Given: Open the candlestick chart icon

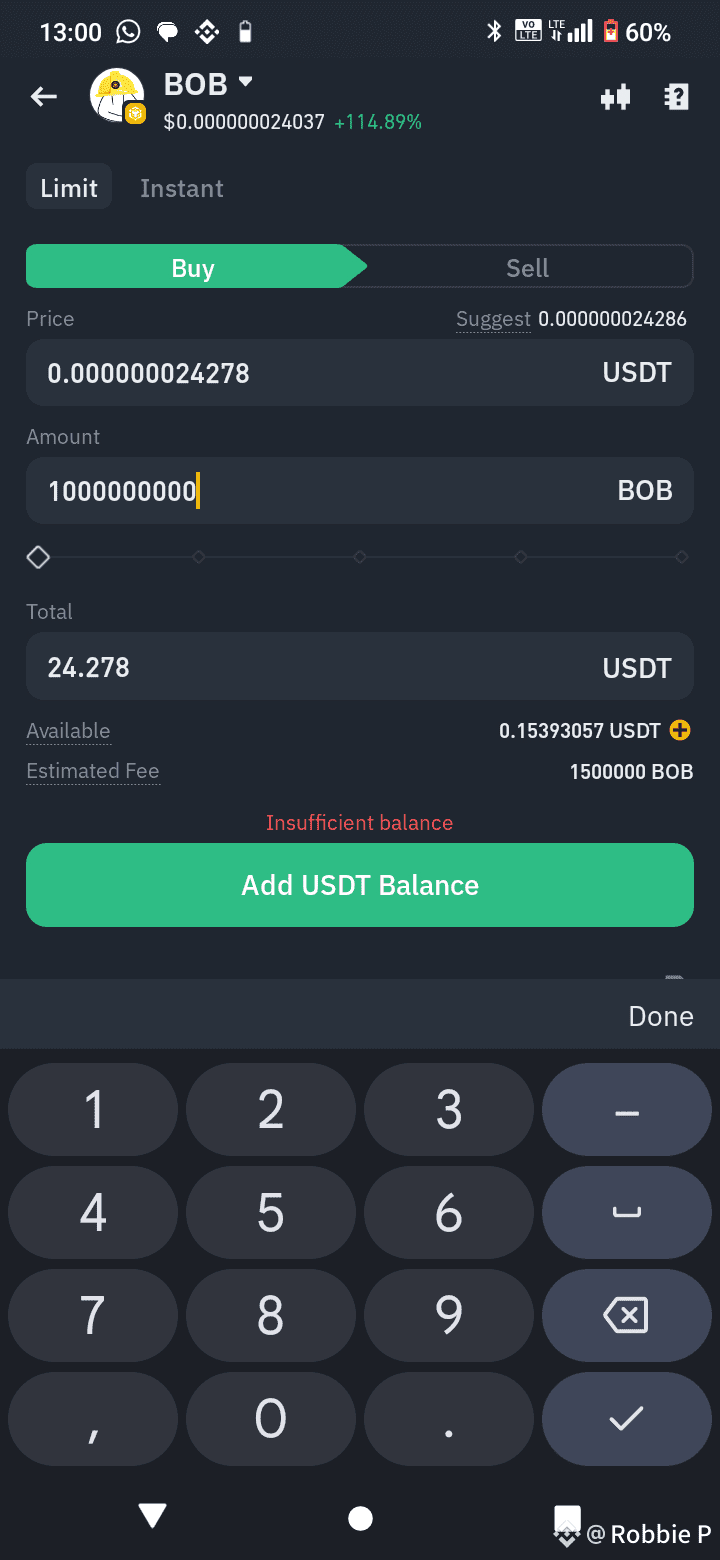Looking at the screenshot, I should click(x=615, y=97).
